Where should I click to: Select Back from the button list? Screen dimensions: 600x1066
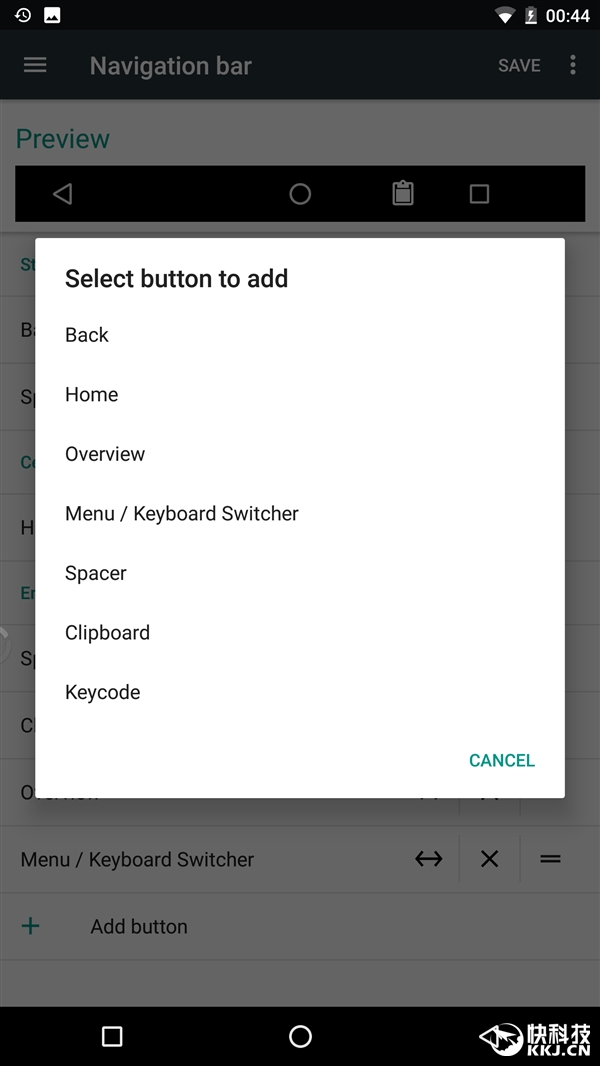pyautogui.click(x=87, y=335)
